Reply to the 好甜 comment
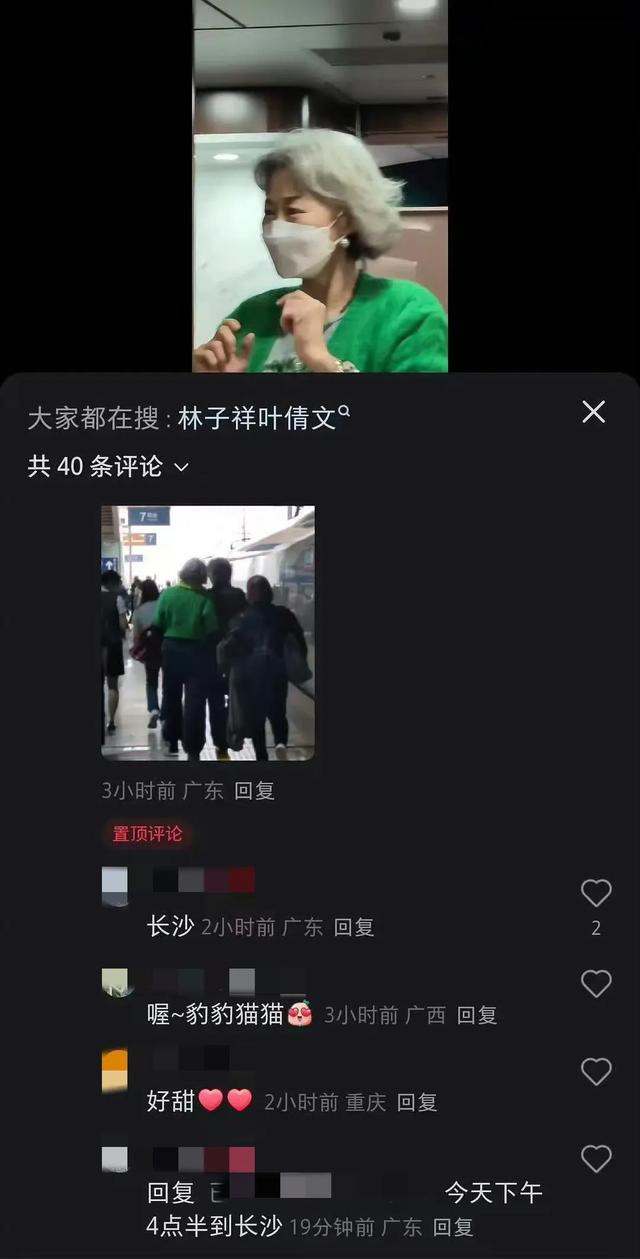Screen dimensions: 640x1259 [x=417, y=1102]
